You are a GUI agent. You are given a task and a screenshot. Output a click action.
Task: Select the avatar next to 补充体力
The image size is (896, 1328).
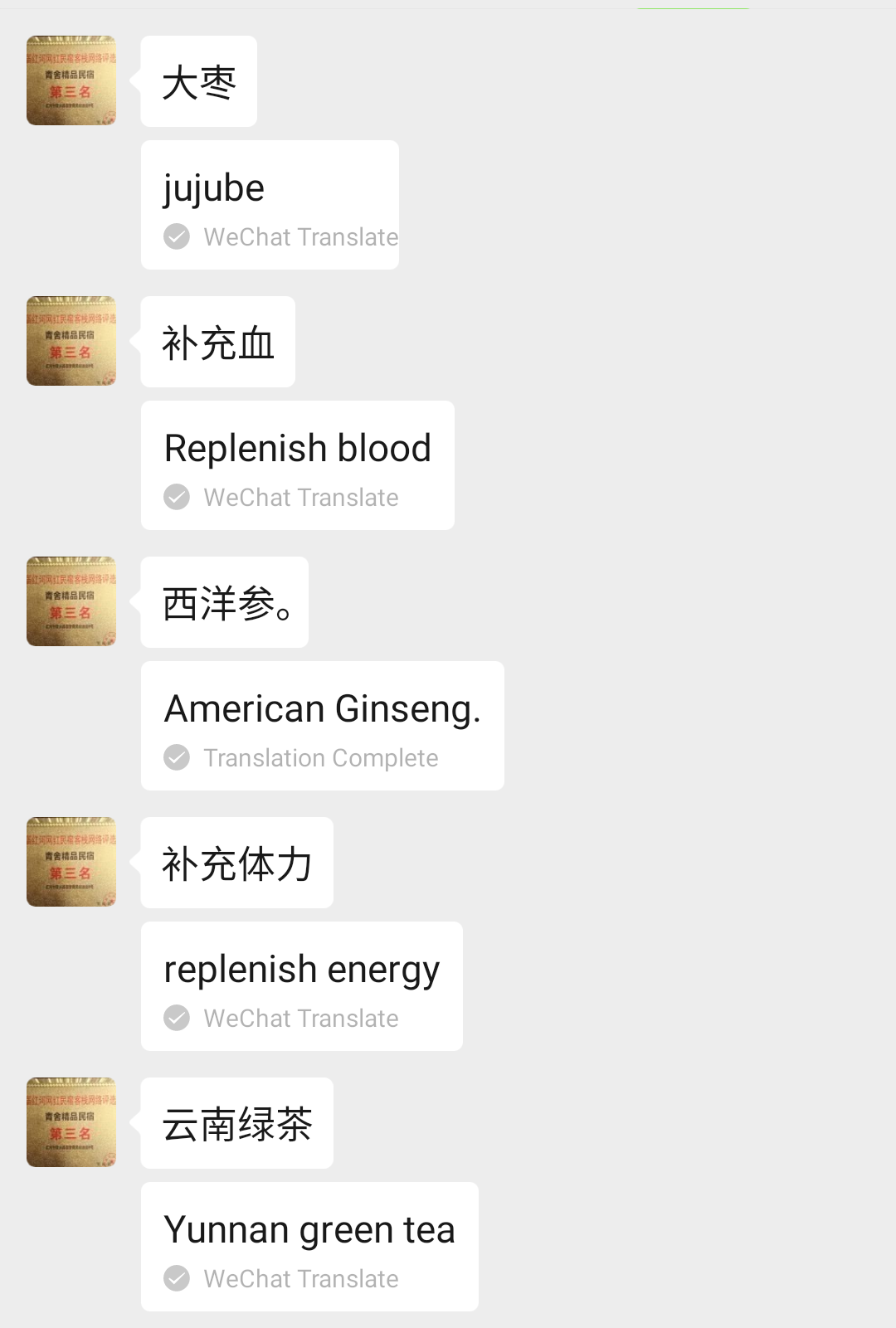pos(71,862)
